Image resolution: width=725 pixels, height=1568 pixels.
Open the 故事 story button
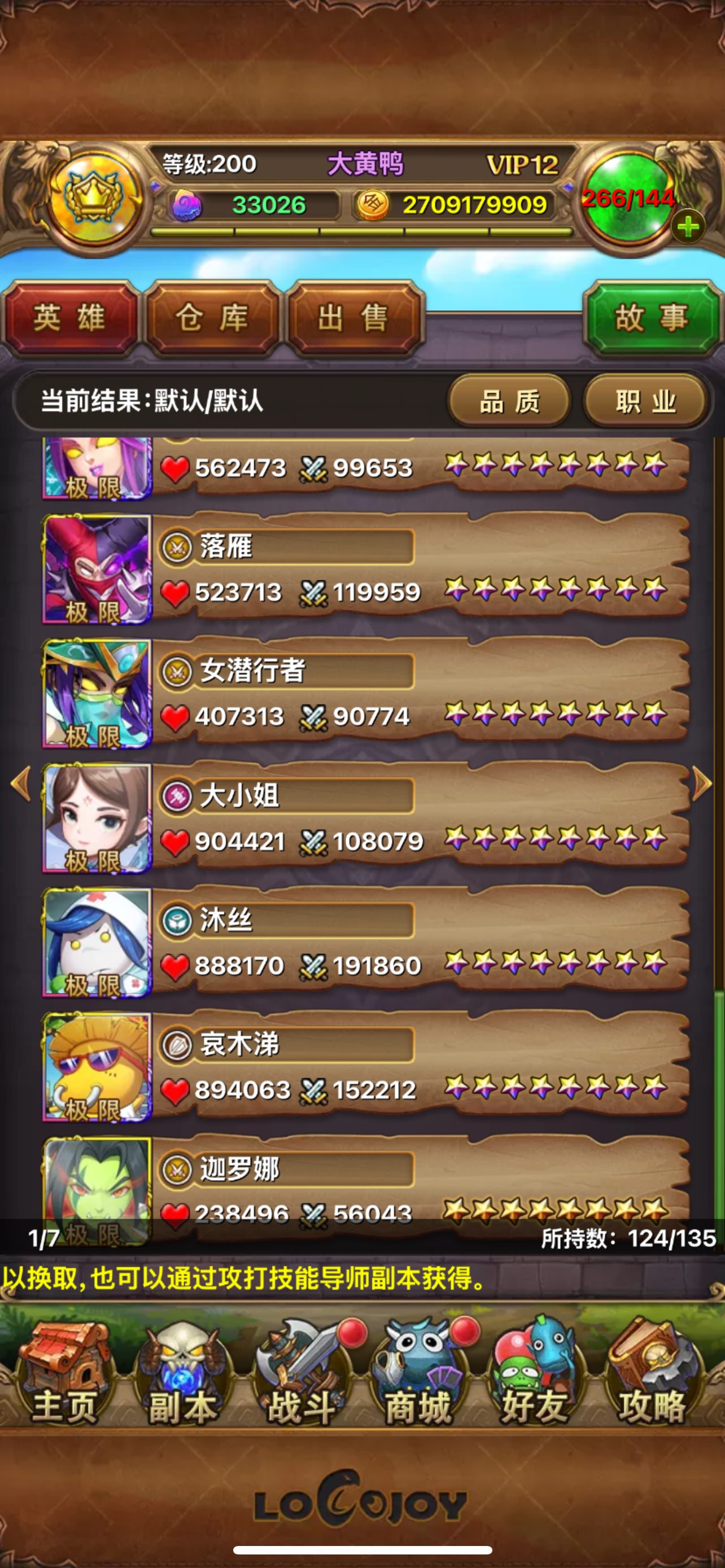click(x=652, y=318)
